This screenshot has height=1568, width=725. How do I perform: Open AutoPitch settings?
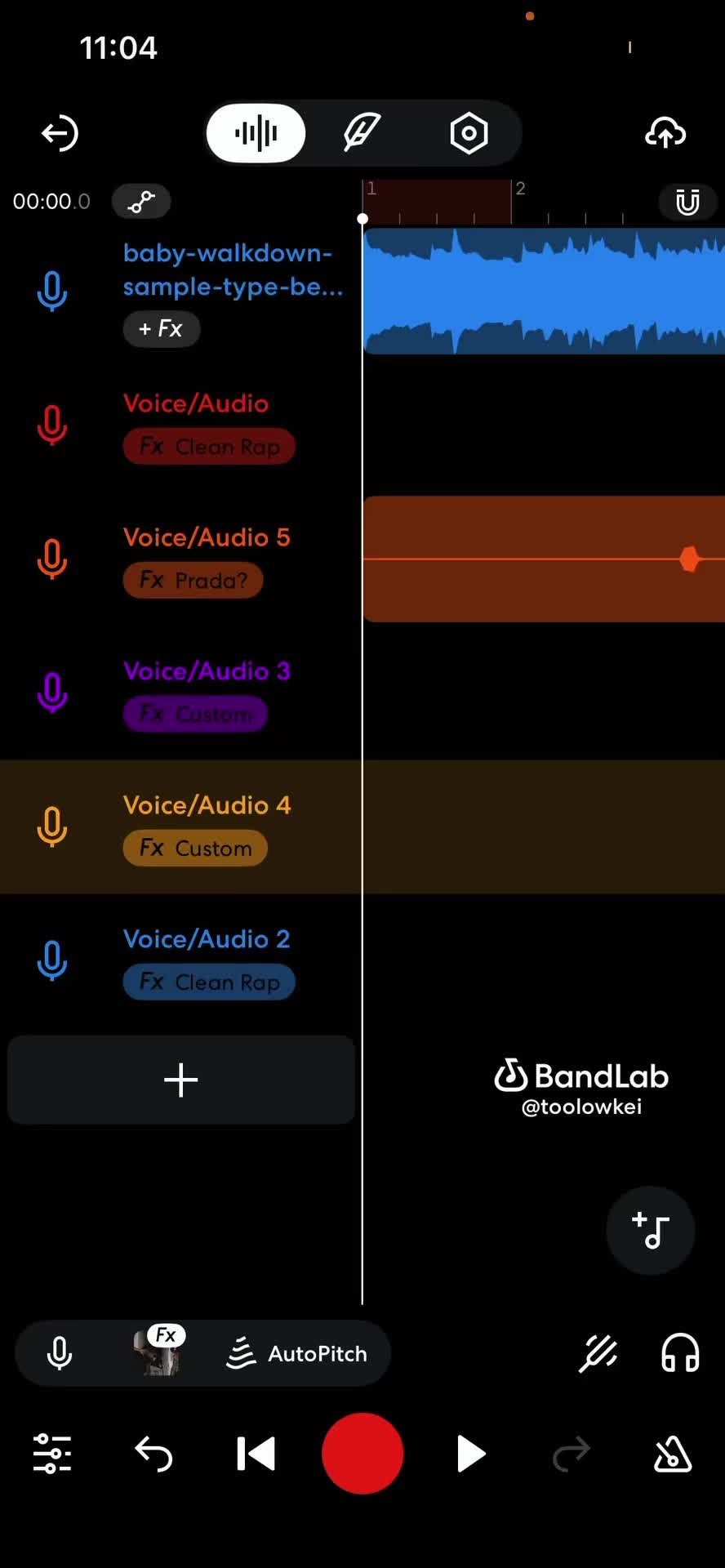point(297,1354)
